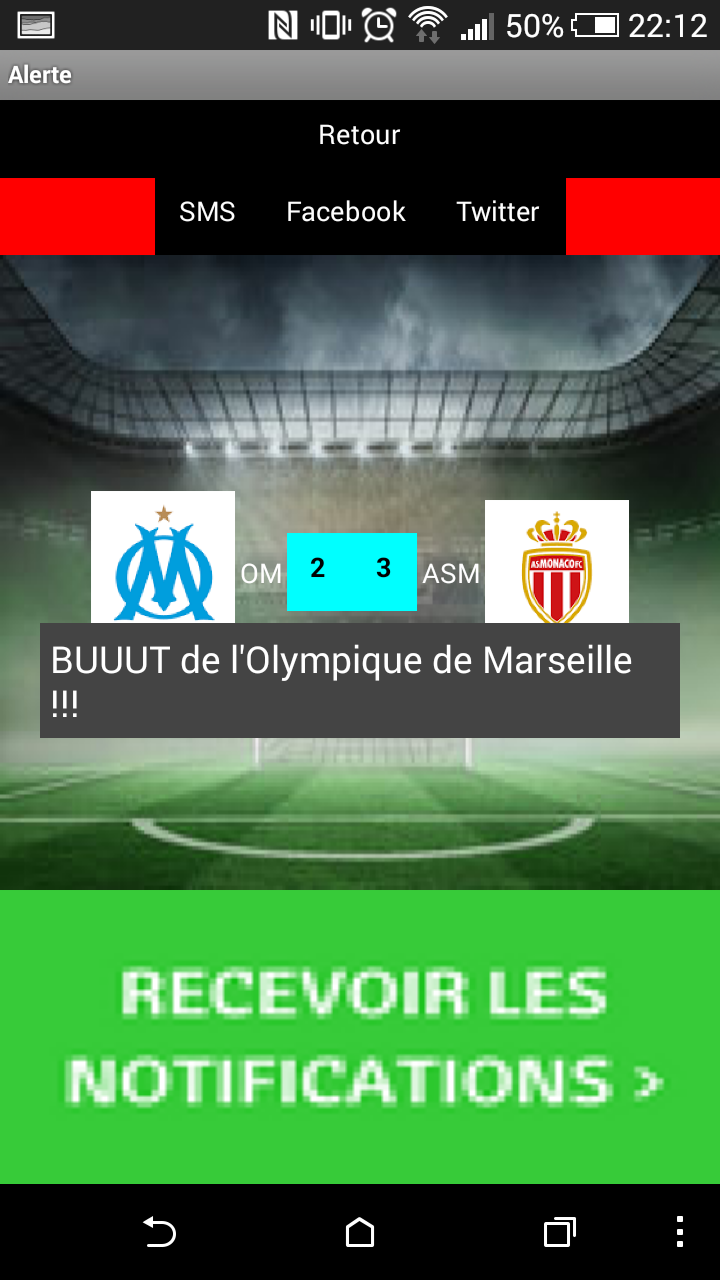Open the Recevoir les notifications banner

[x=360, y=1037]
